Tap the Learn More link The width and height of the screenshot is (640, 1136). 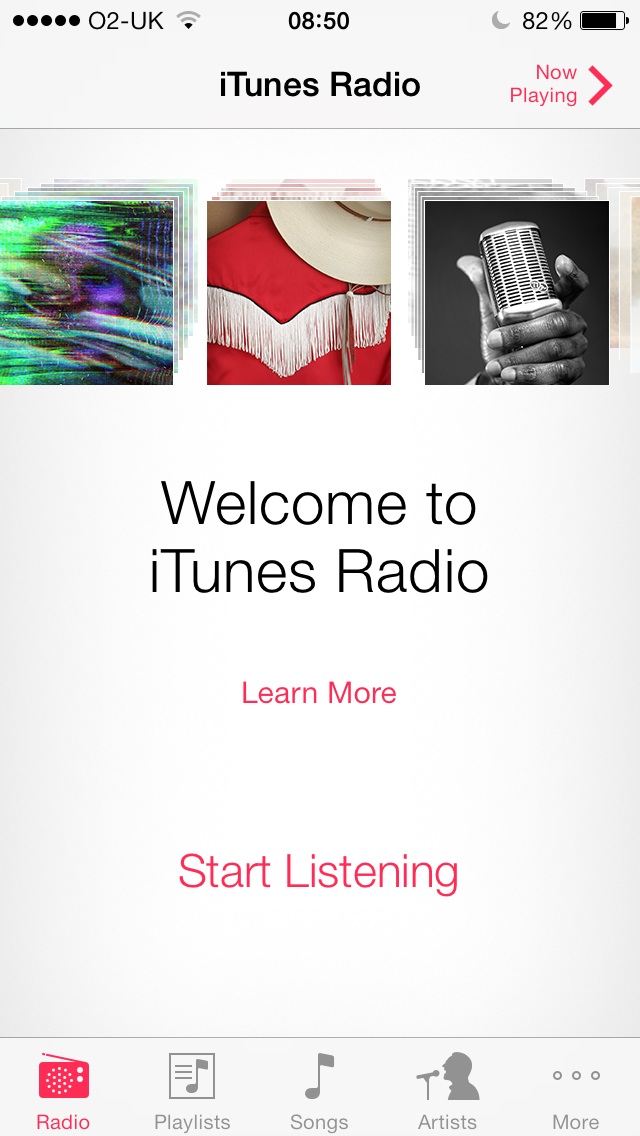pyautogui.click(x=319, y=693)
